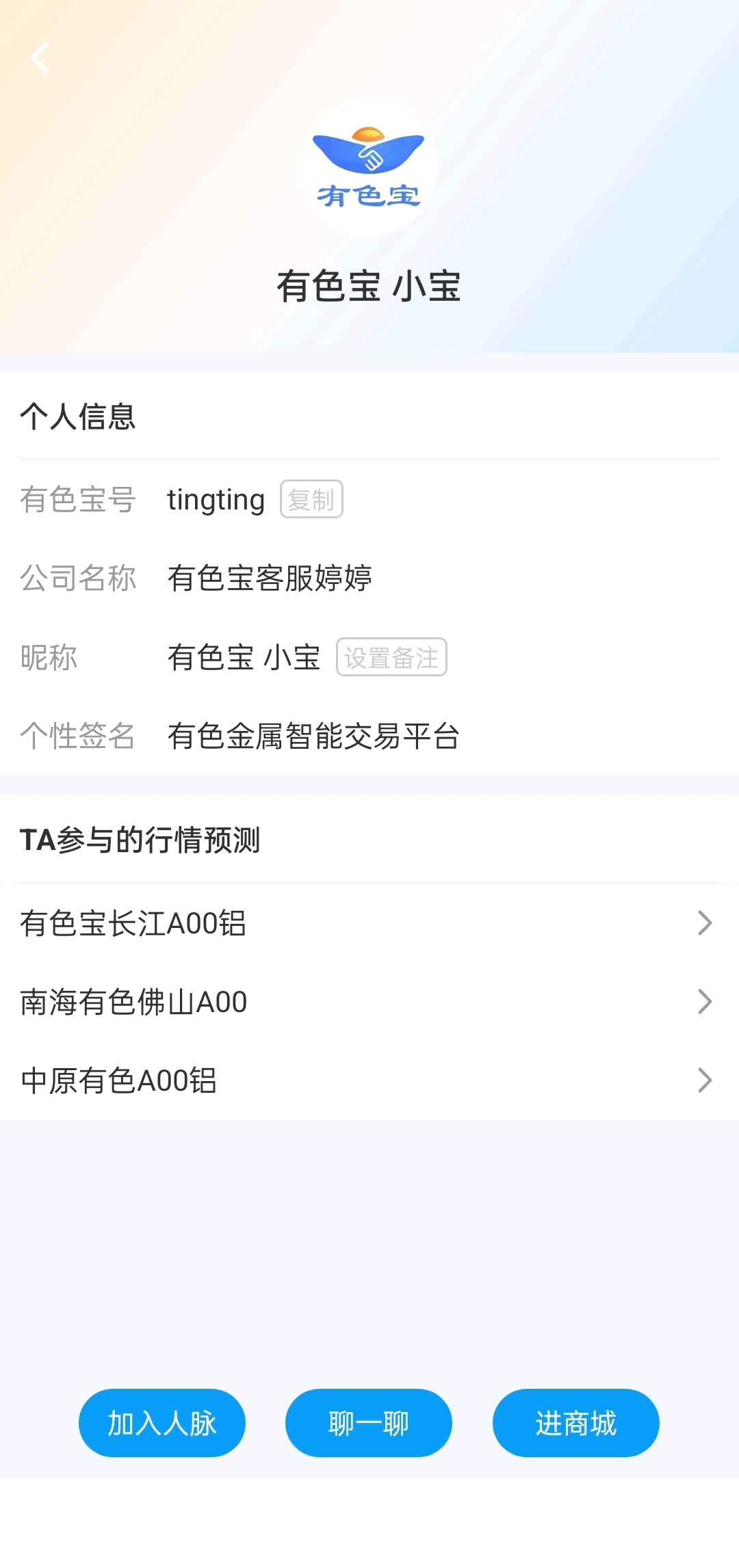This screenshot has height=1568, width=739.
Task: Start a chat with 聊一聊
Action: click(369, 1423)
